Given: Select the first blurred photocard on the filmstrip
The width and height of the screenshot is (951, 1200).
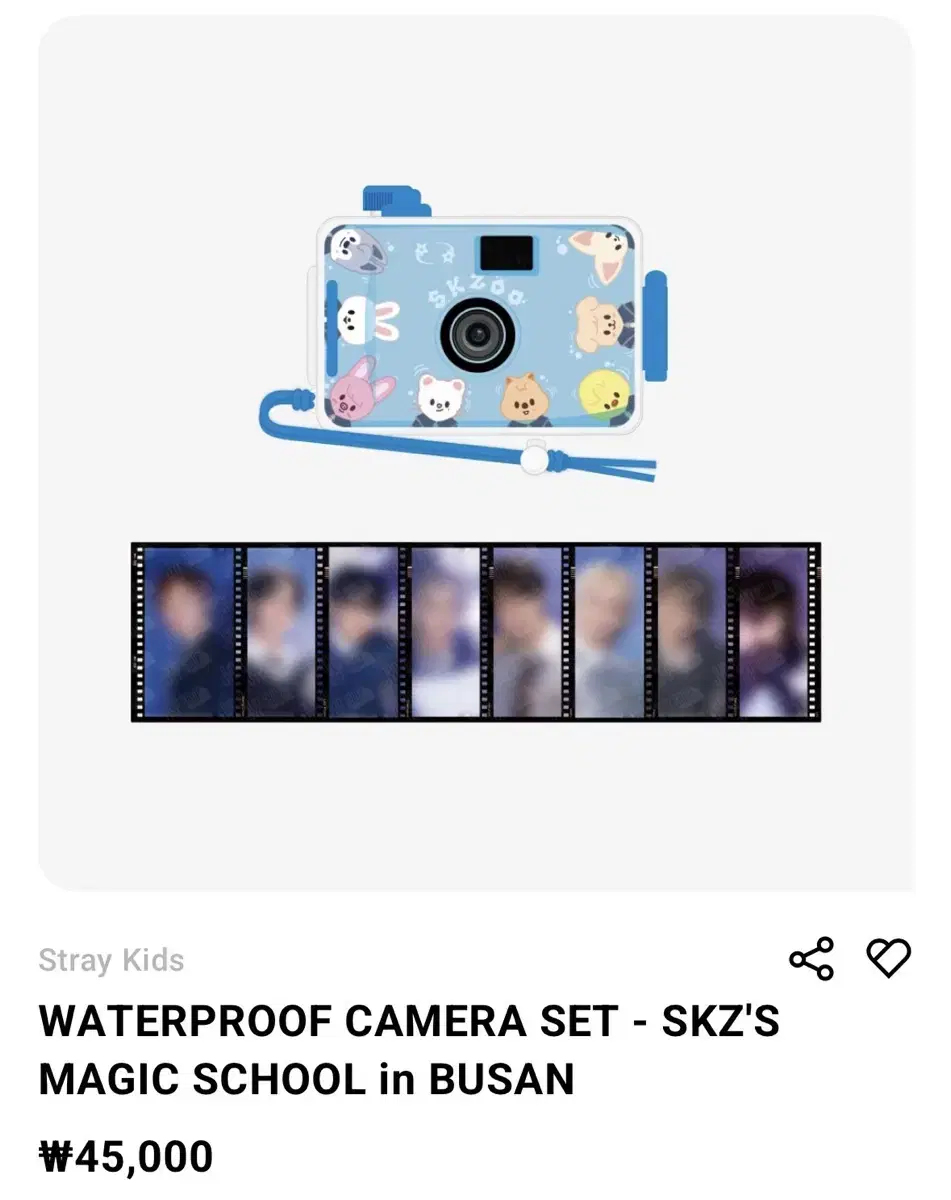Looking at the screenshot, I should tap(185, 635).
